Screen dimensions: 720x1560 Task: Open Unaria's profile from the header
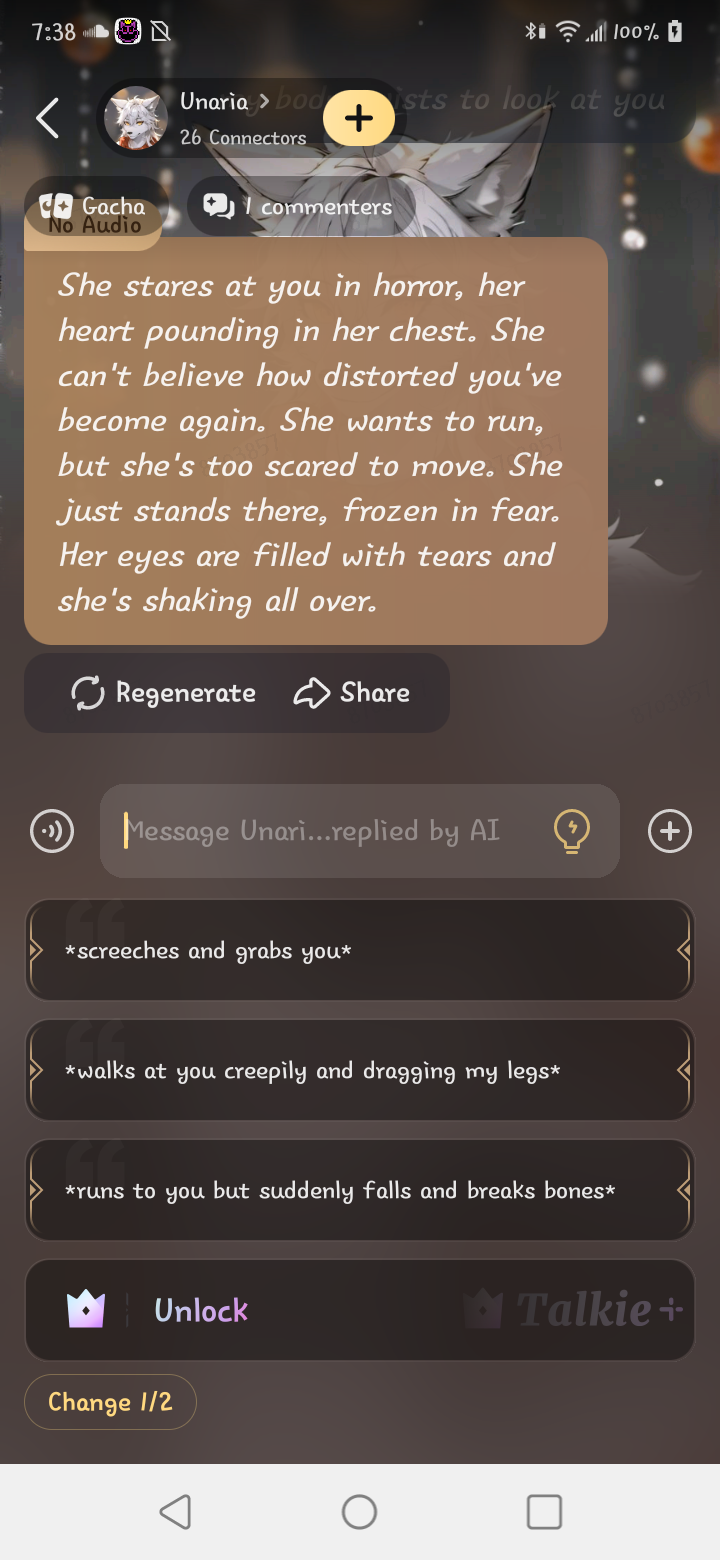[214, 117]
